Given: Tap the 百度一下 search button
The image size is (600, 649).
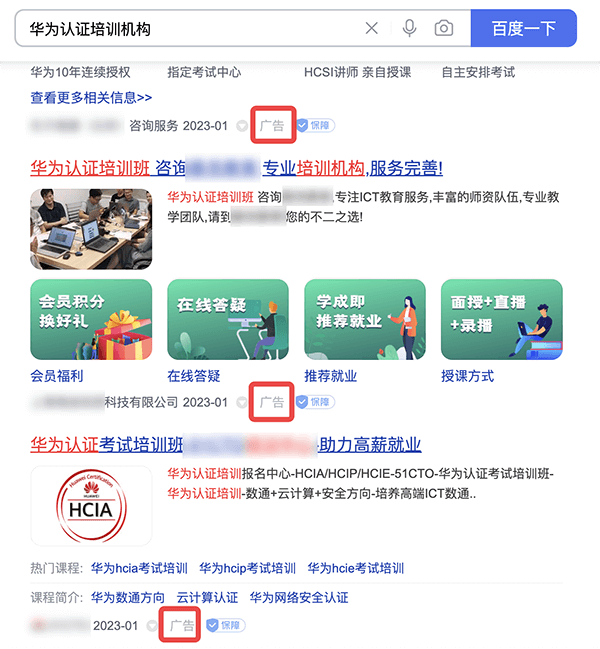Looking at the screenshot, I should click(x=523, y=29).
